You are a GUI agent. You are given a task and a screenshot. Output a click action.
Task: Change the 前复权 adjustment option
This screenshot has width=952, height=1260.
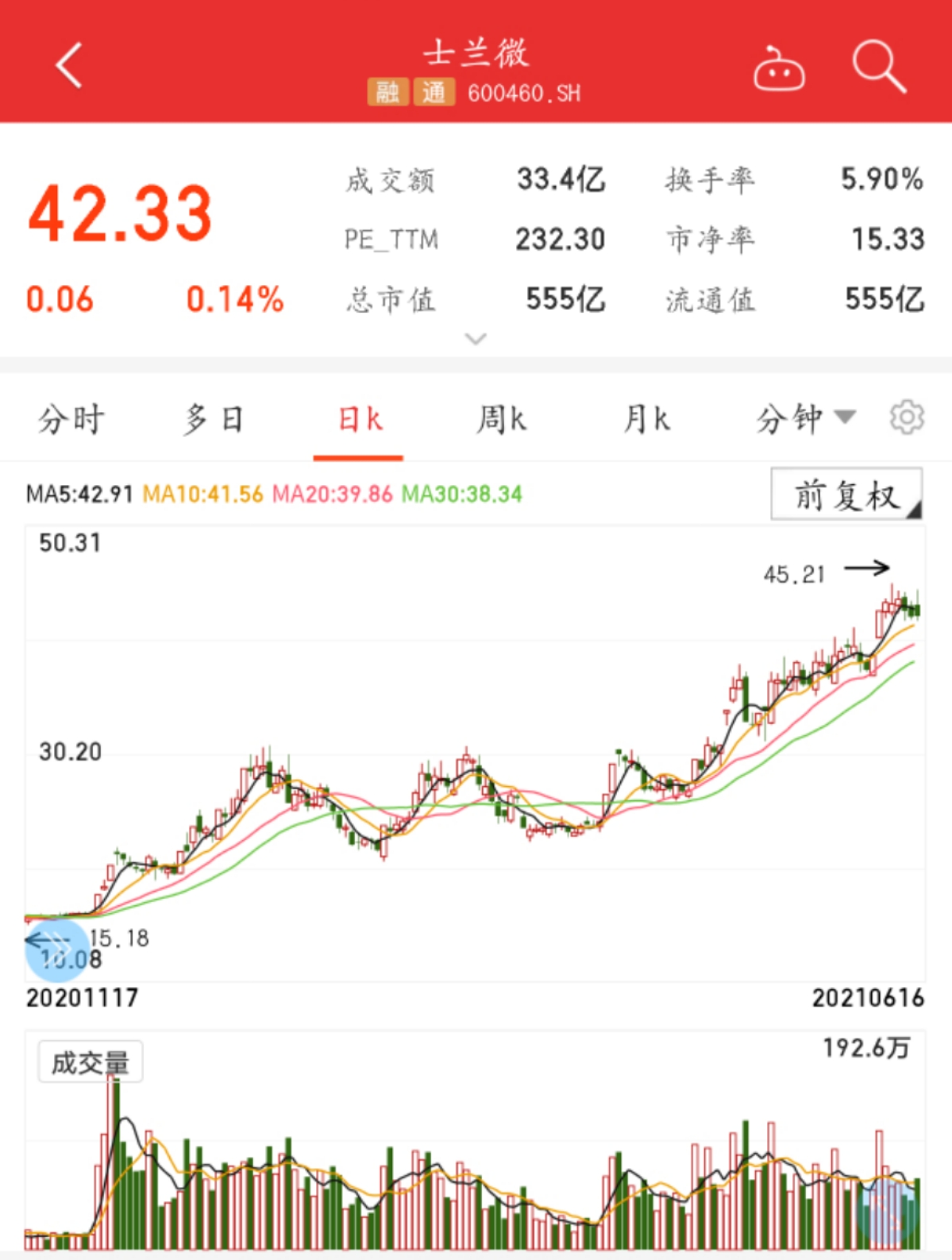(x=846, y=495)
